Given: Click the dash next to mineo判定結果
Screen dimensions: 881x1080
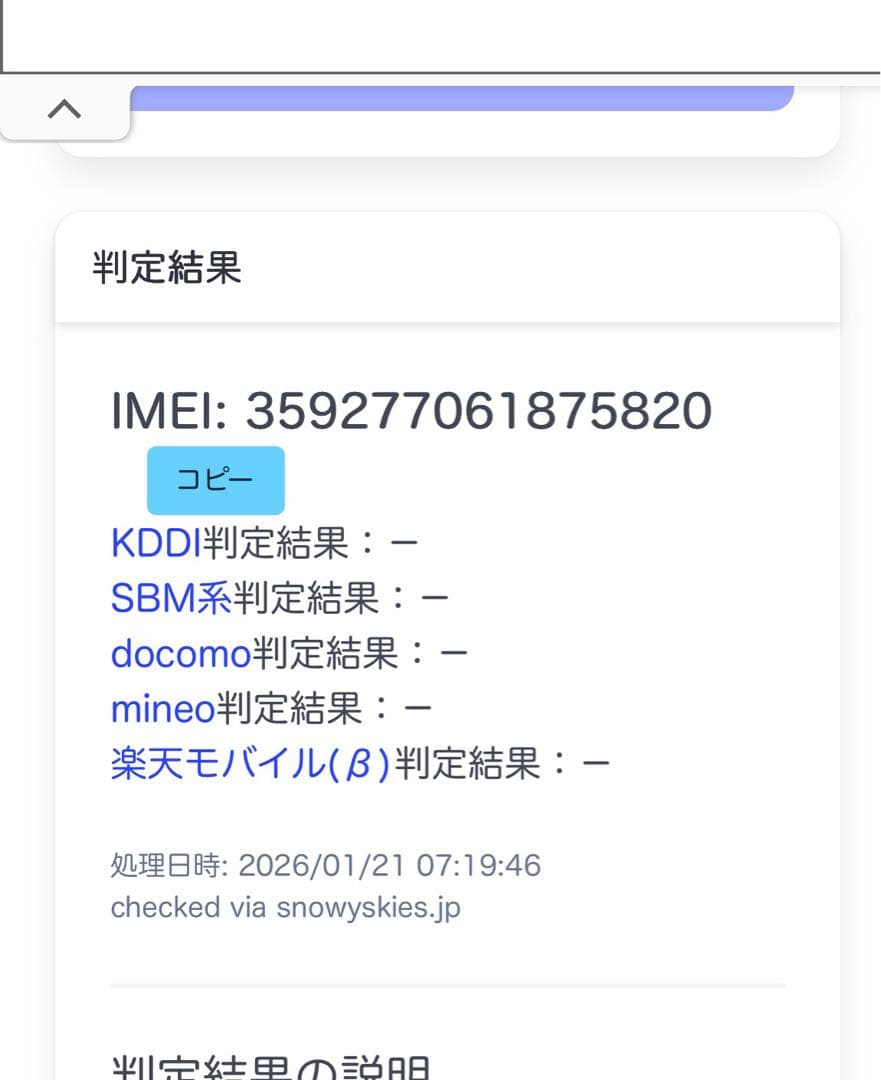Looking at the screenshot, I should 420,709.
